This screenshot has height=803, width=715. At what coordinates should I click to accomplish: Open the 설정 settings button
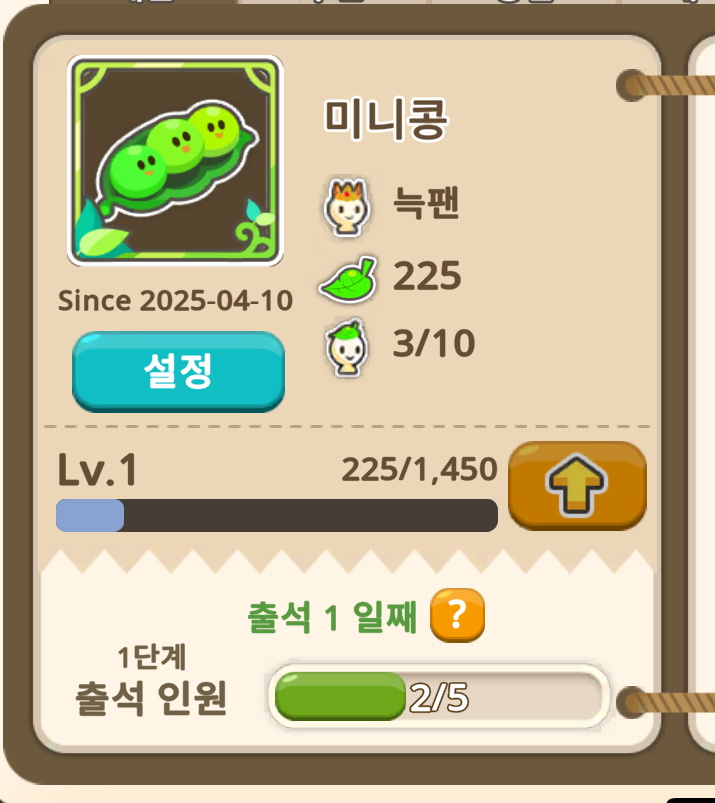click(x=178, y=371)
